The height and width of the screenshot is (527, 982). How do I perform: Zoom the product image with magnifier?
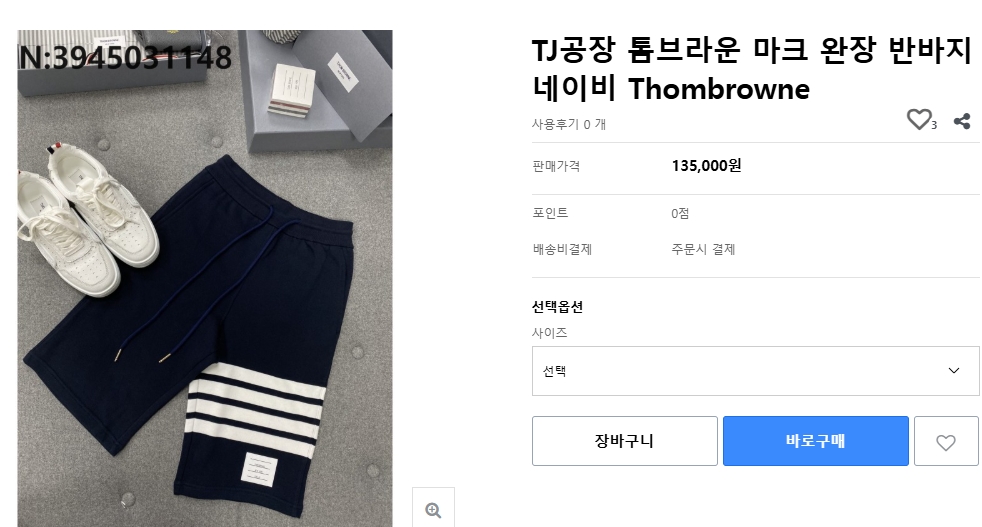(x=433, y=509)
